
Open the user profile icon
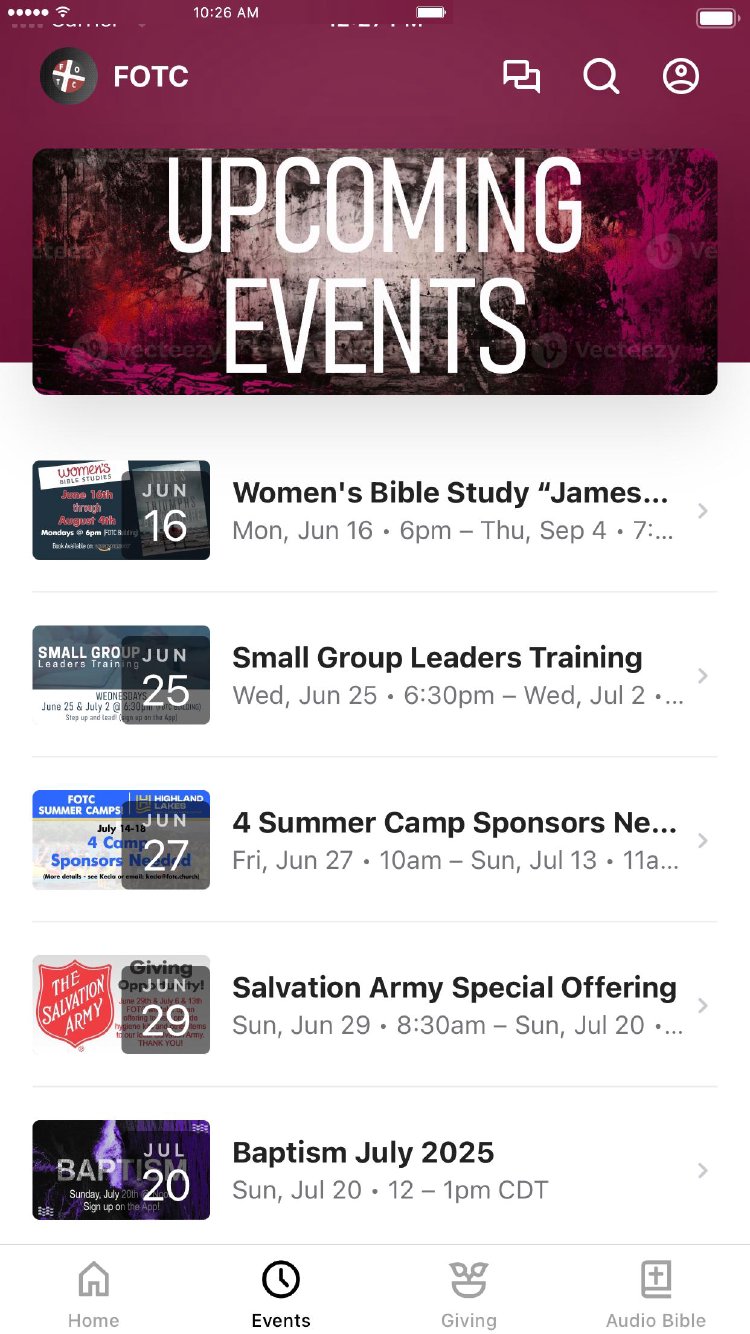point(681,77)
